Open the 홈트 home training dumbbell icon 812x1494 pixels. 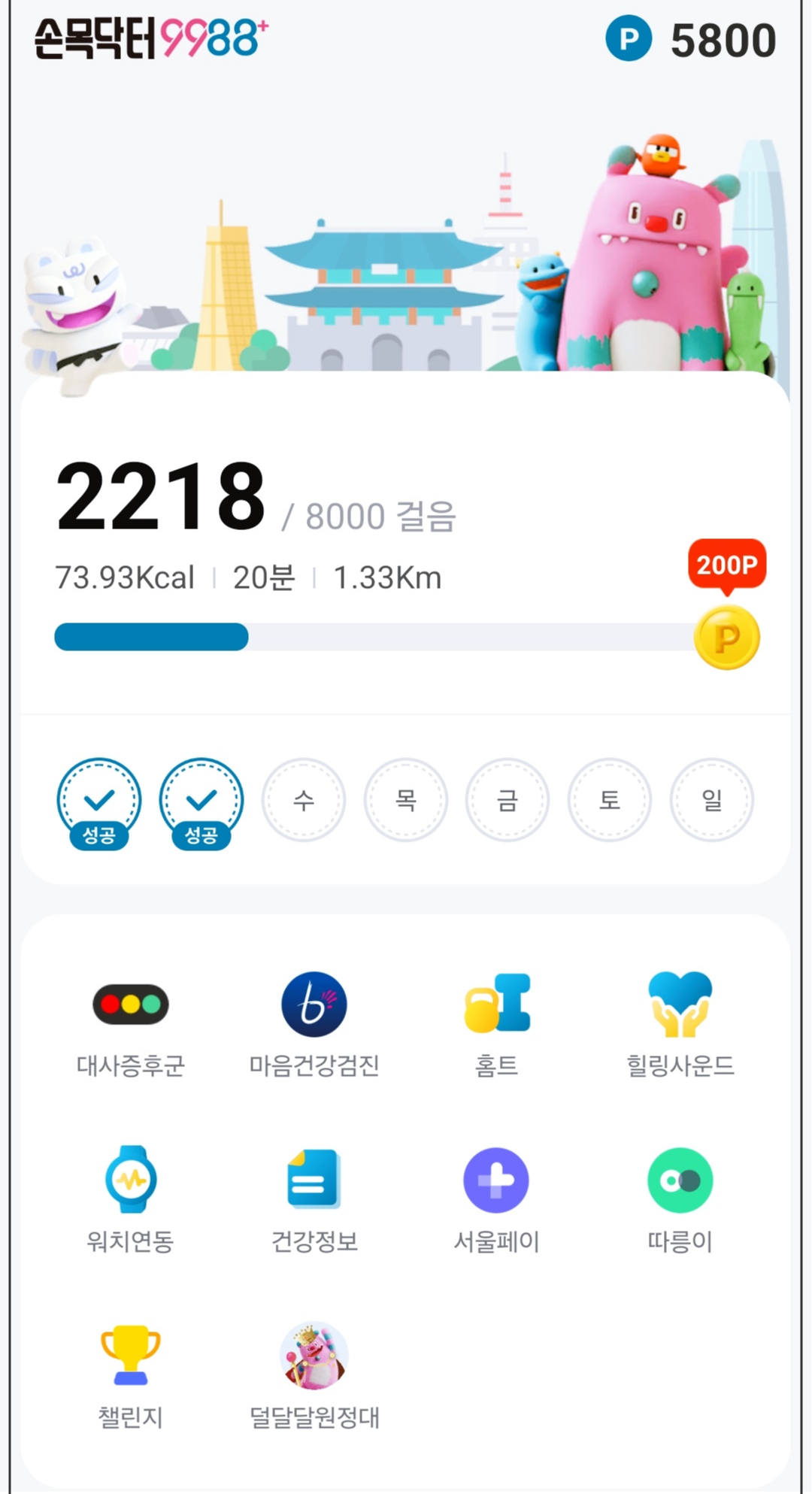(496, 1005)
